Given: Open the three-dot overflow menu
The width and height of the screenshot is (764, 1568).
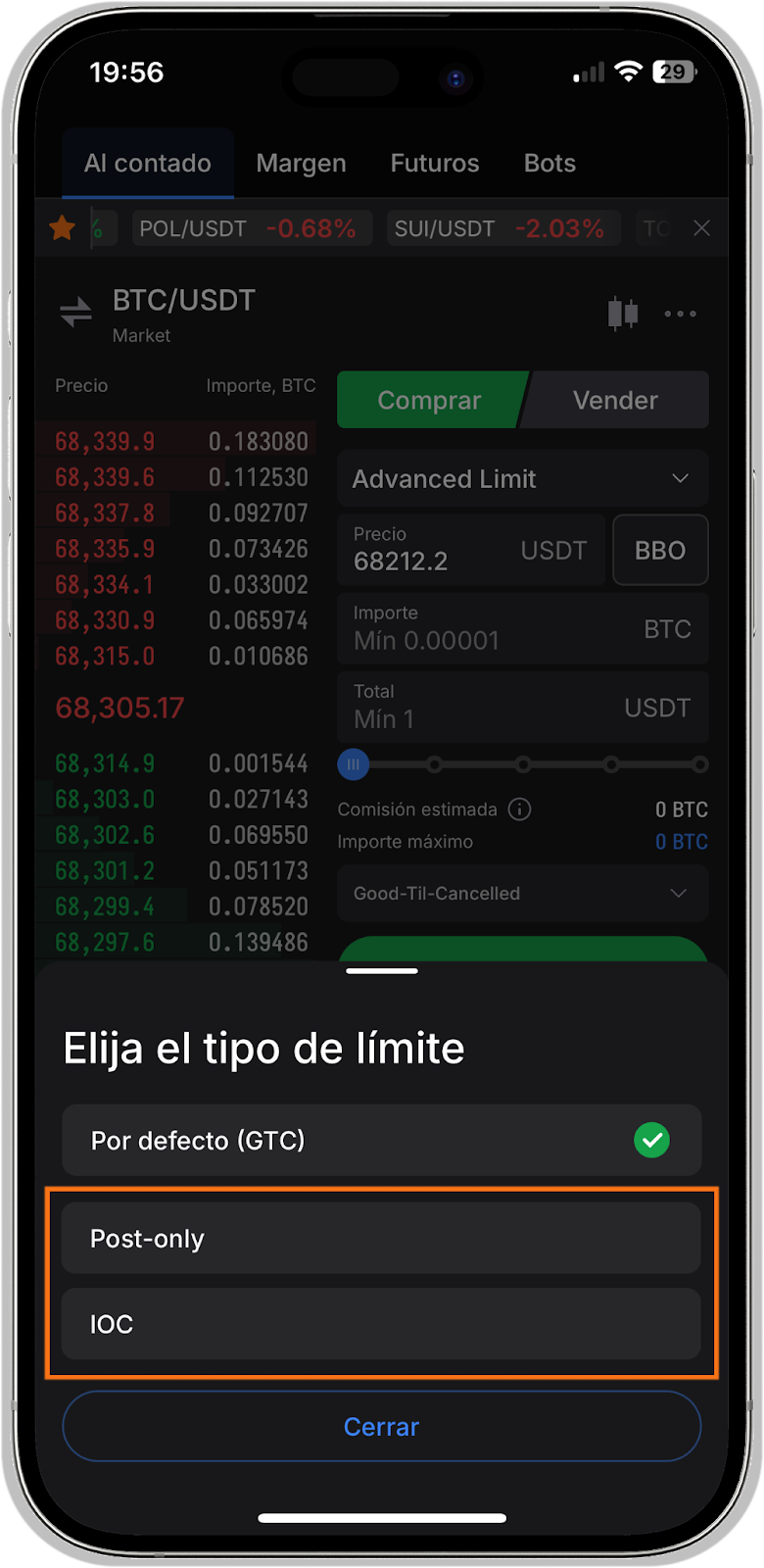Looking at the screenshot, I should [680, 314].
